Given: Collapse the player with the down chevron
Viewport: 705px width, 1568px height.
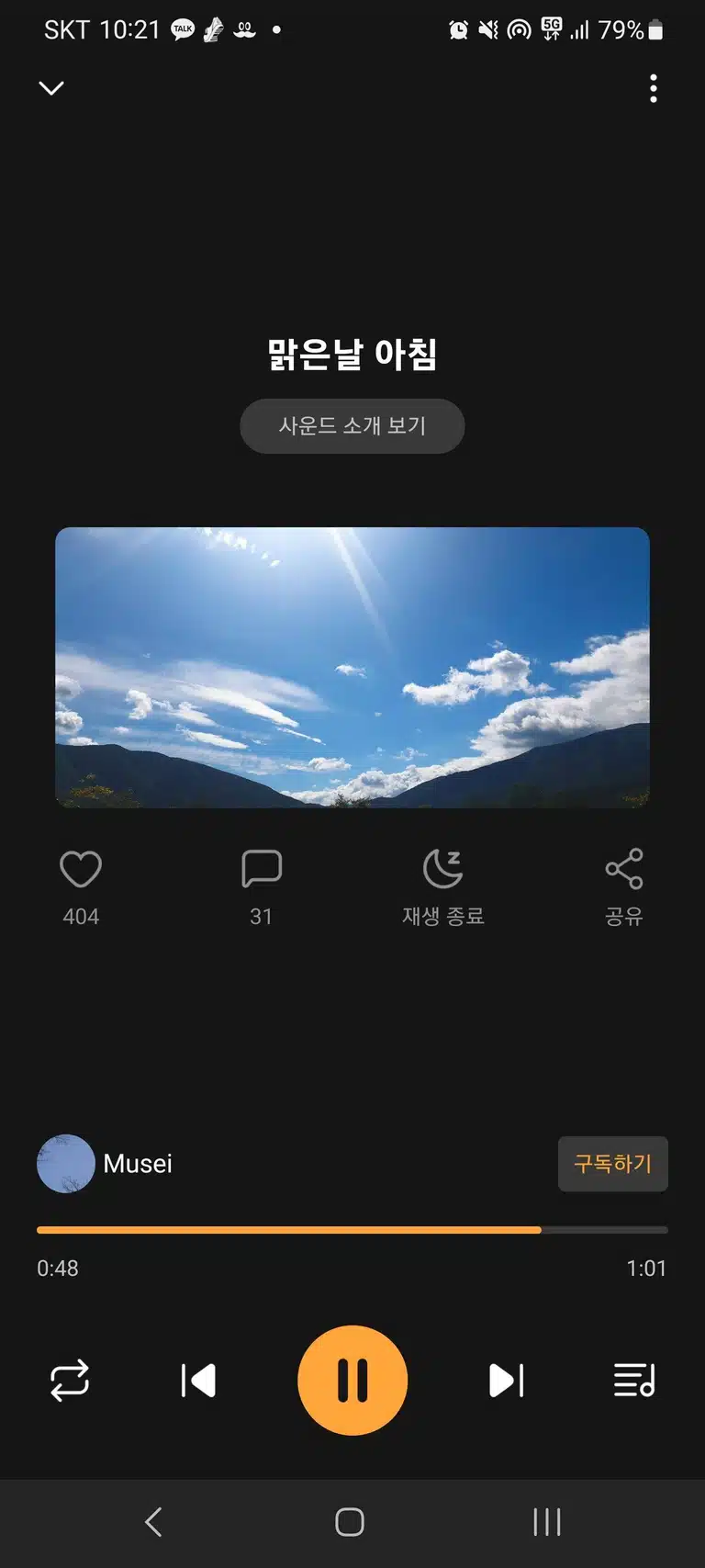Looking at the screenshot, I should [x=51, y=88].
